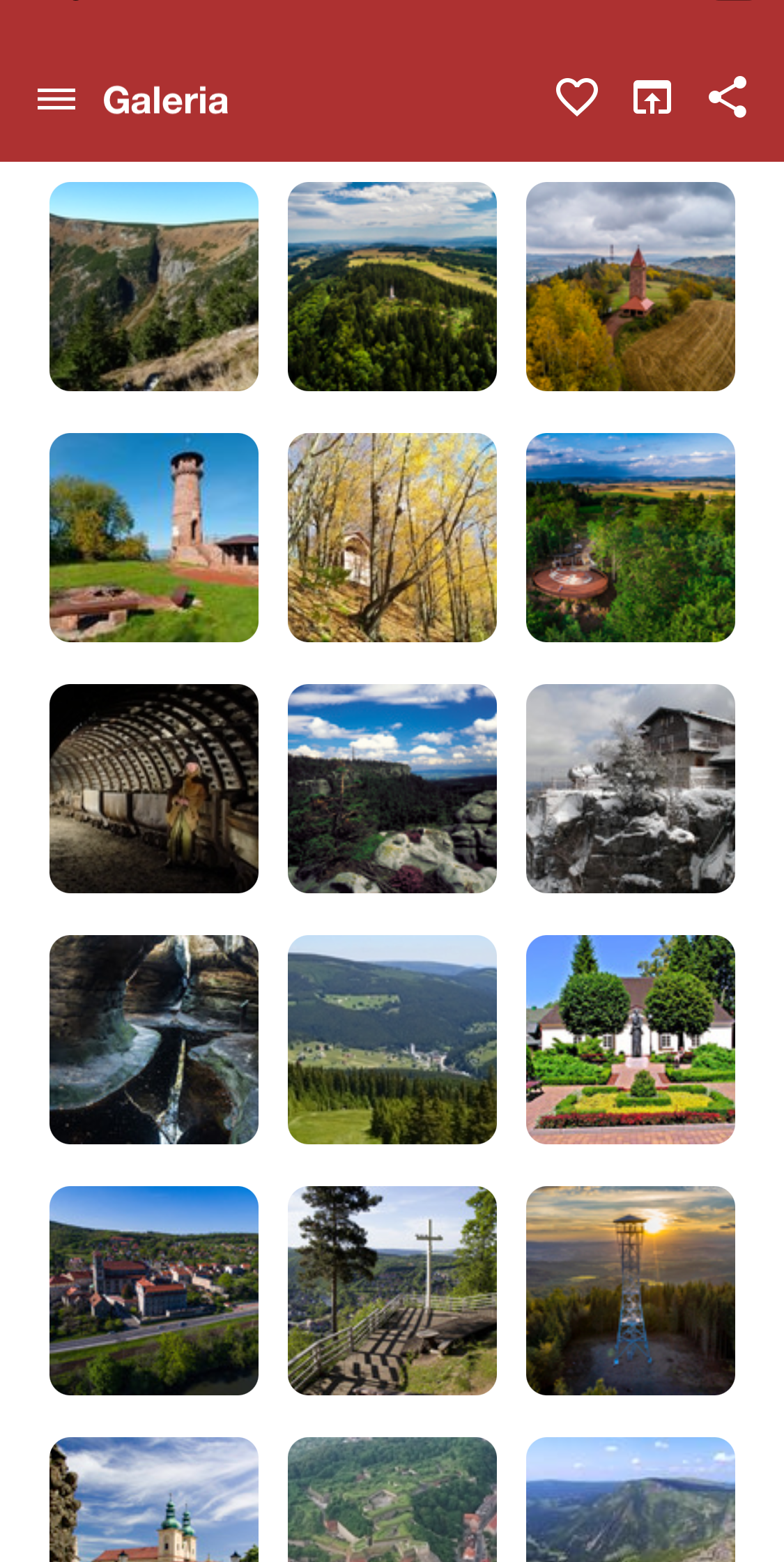View the mountain valley village photo
Image resolution: width=784 pixels, height=1562 pixels.
pos(392,1040)
